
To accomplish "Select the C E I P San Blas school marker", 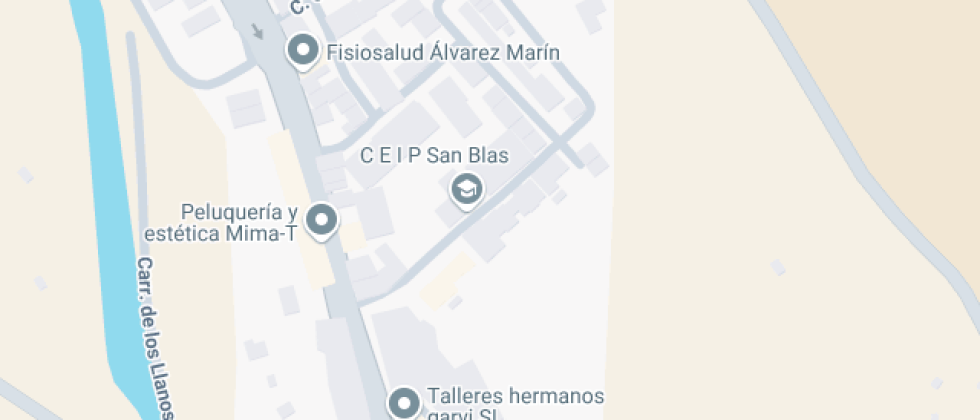I will (466, 188).
